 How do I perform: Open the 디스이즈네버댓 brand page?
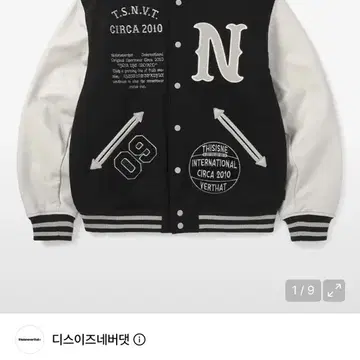[91, 339]
